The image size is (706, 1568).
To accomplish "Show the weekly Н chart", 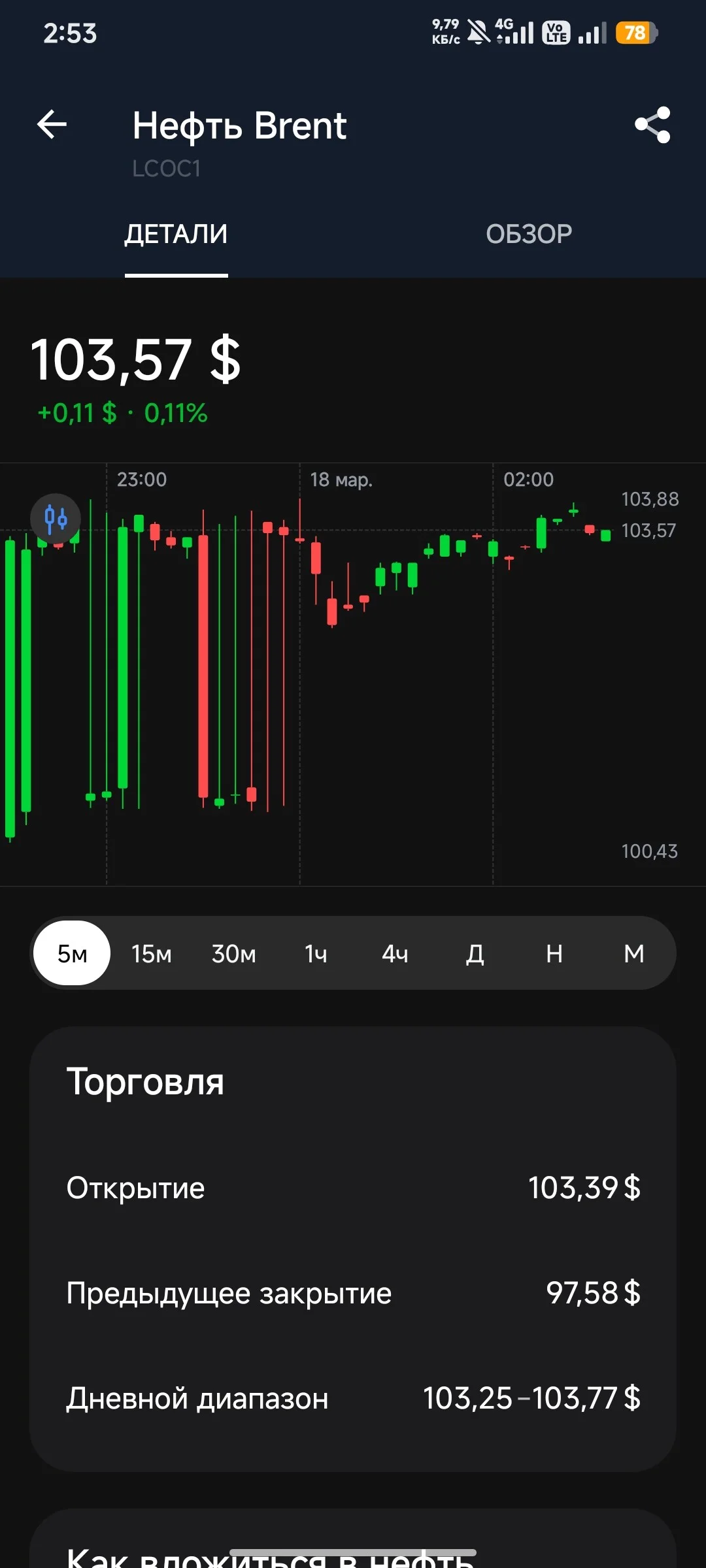I will 554,954.
